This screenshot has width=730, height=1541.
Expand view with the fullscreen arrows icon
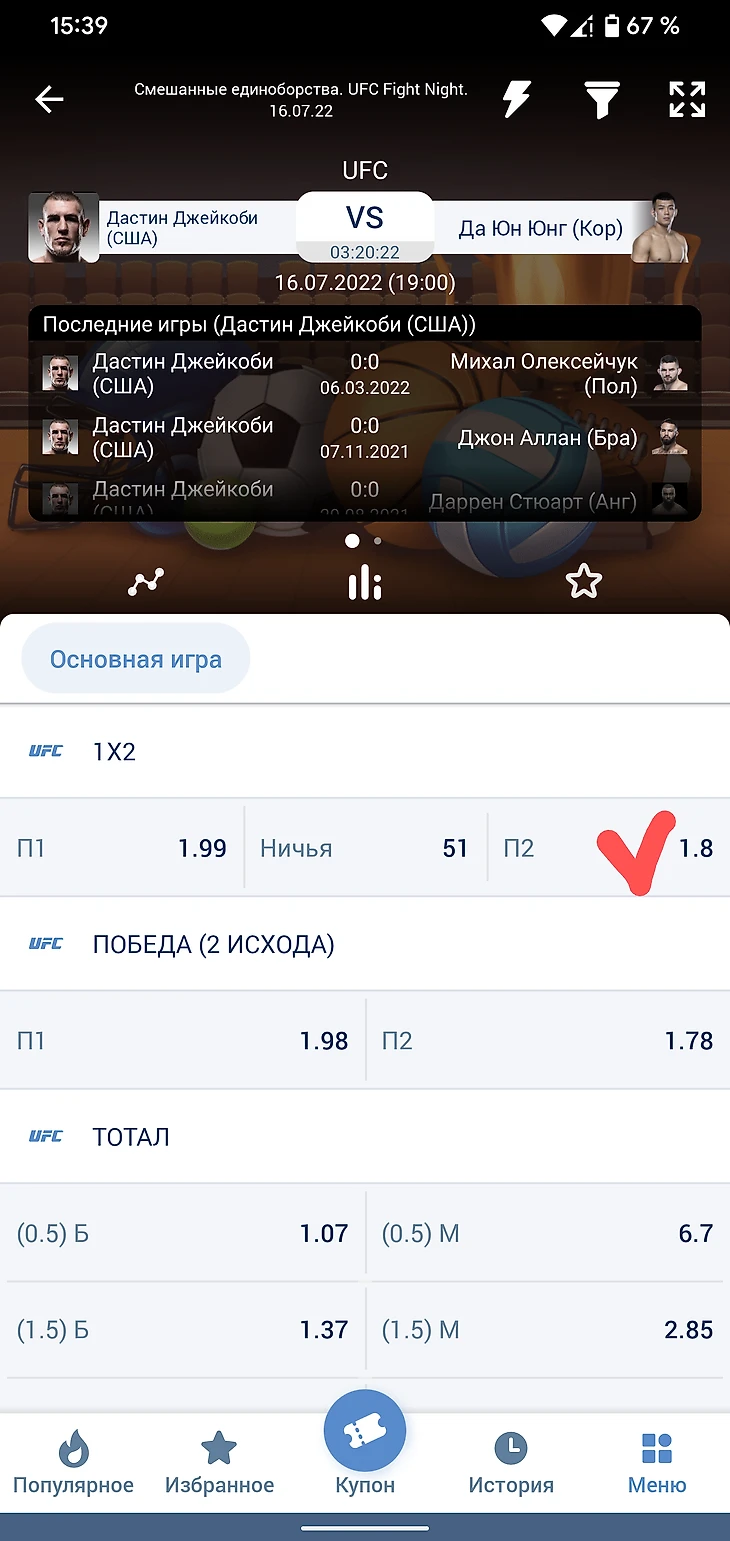click(687, 99)
